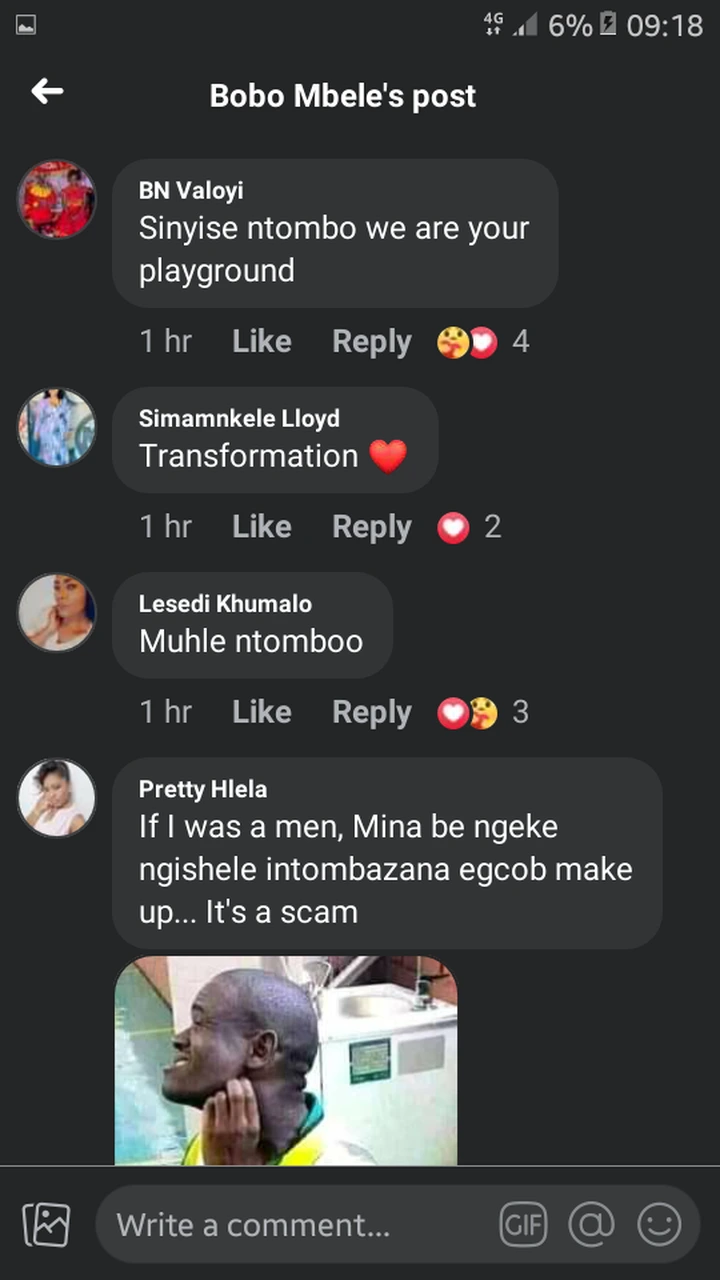The width and height of the screenshot is (720, 1280).
Task: Like Lesedi Khumalo's comment
Action: pos(262,712)
